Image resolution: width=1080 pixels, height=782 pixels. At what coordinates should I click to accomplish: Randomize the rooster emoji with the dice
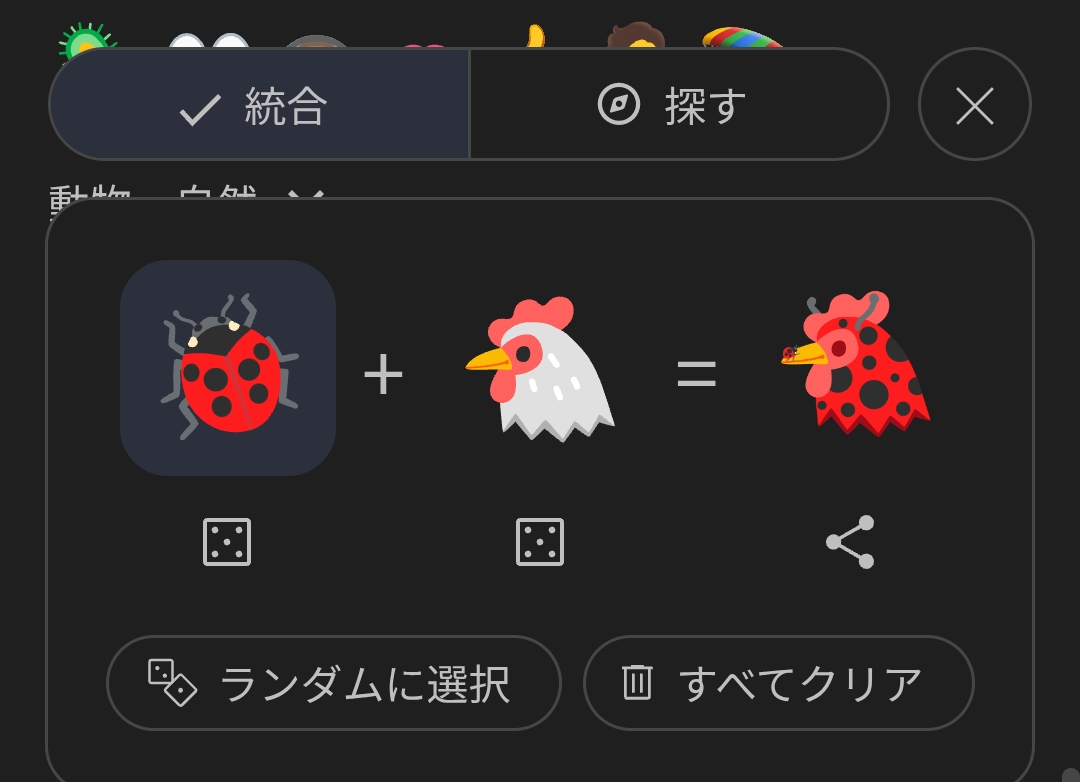[x=540, y=542]
